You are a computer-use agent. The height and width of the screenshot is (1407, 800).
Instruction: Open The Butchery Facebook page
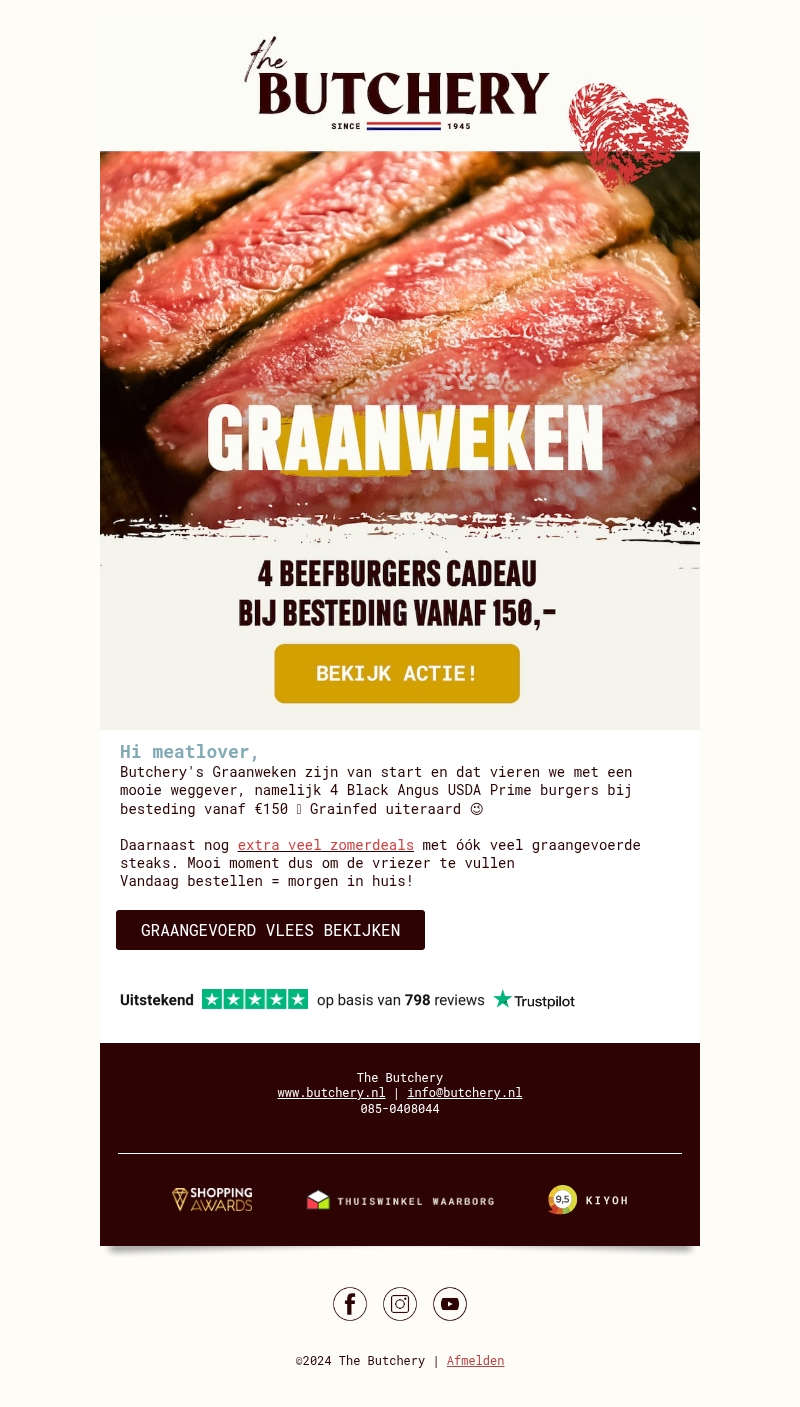[350, 1304]
